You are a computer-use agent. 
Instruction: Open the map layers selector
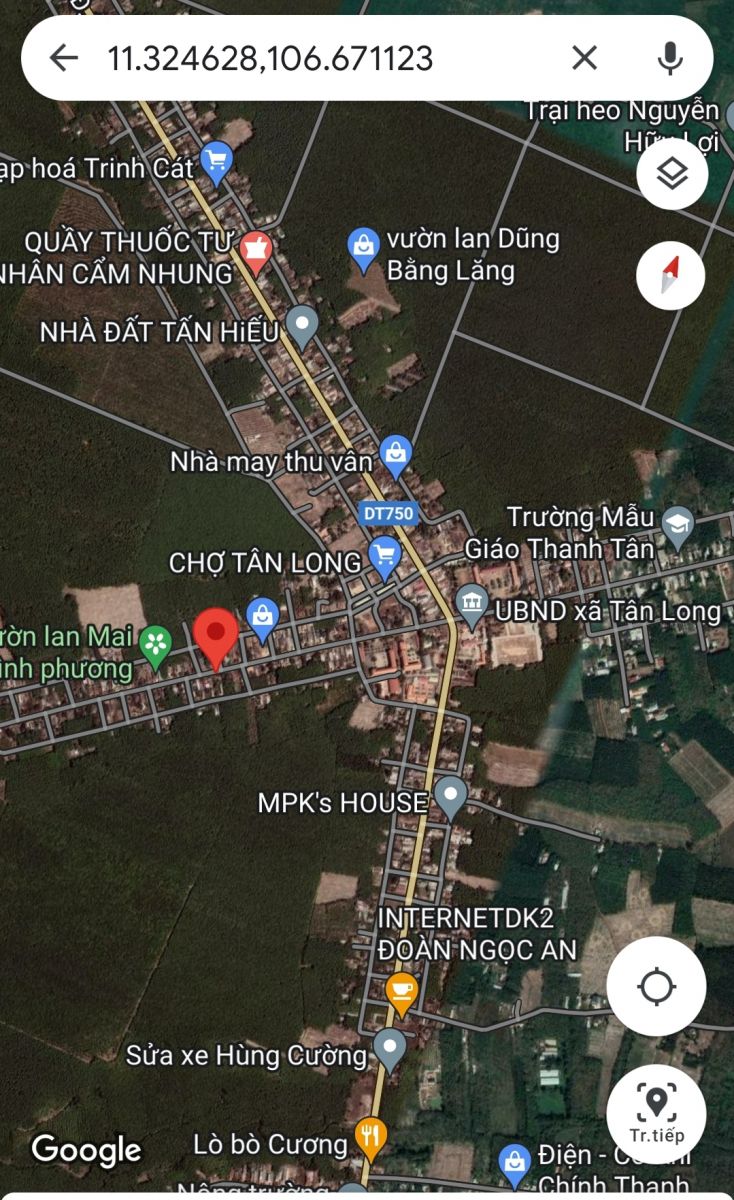(672, 175)
